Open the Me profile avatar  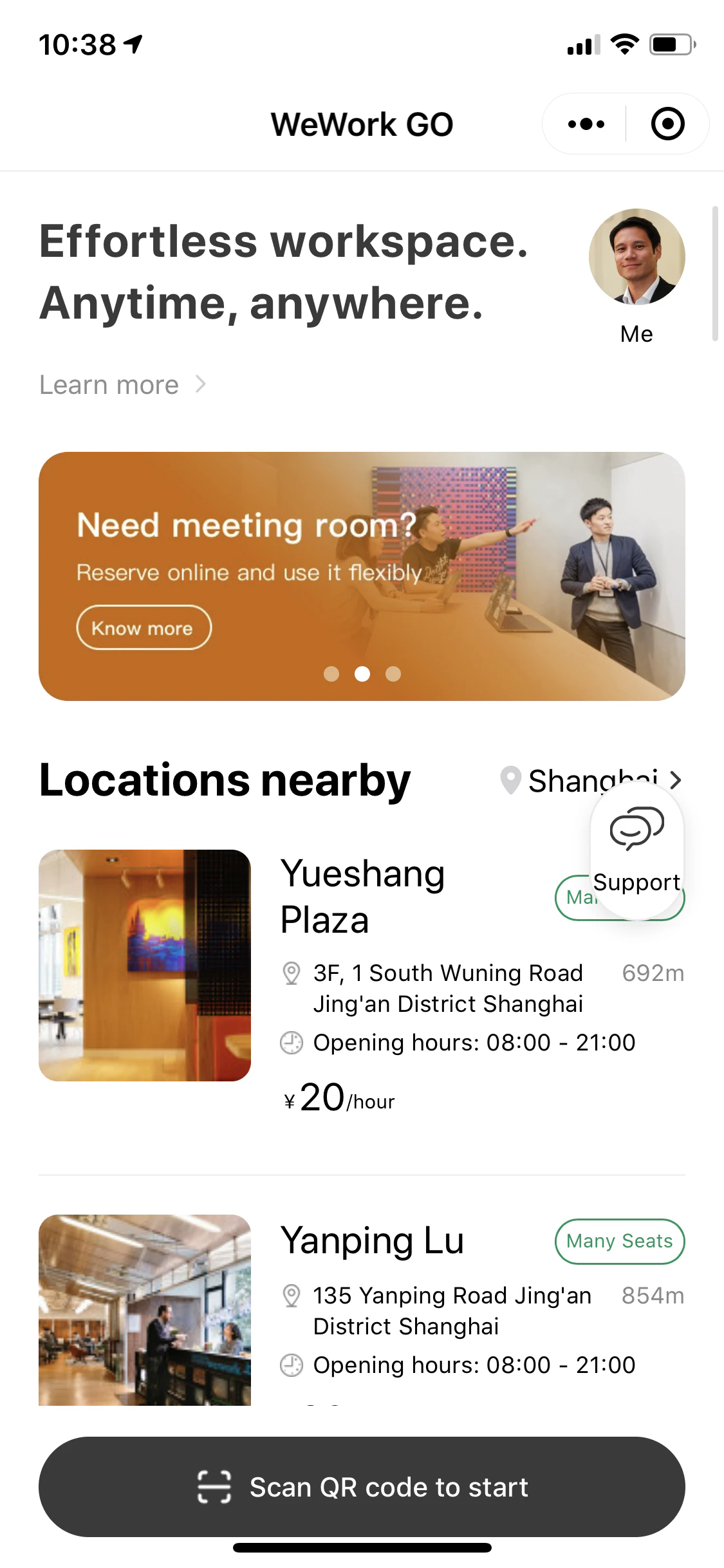point(636,257)
